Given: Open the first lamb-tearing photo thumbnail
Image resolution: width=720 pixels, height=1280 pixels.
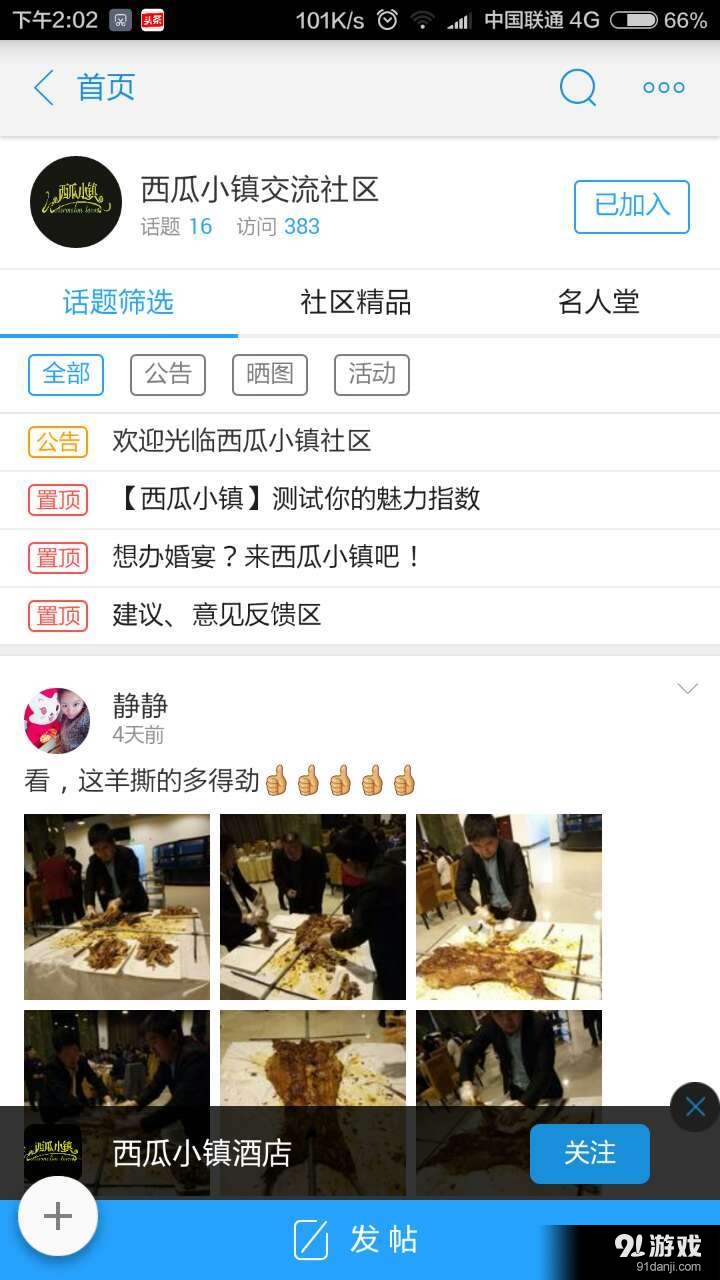Looking at the screenshot, I should point(116,906).
